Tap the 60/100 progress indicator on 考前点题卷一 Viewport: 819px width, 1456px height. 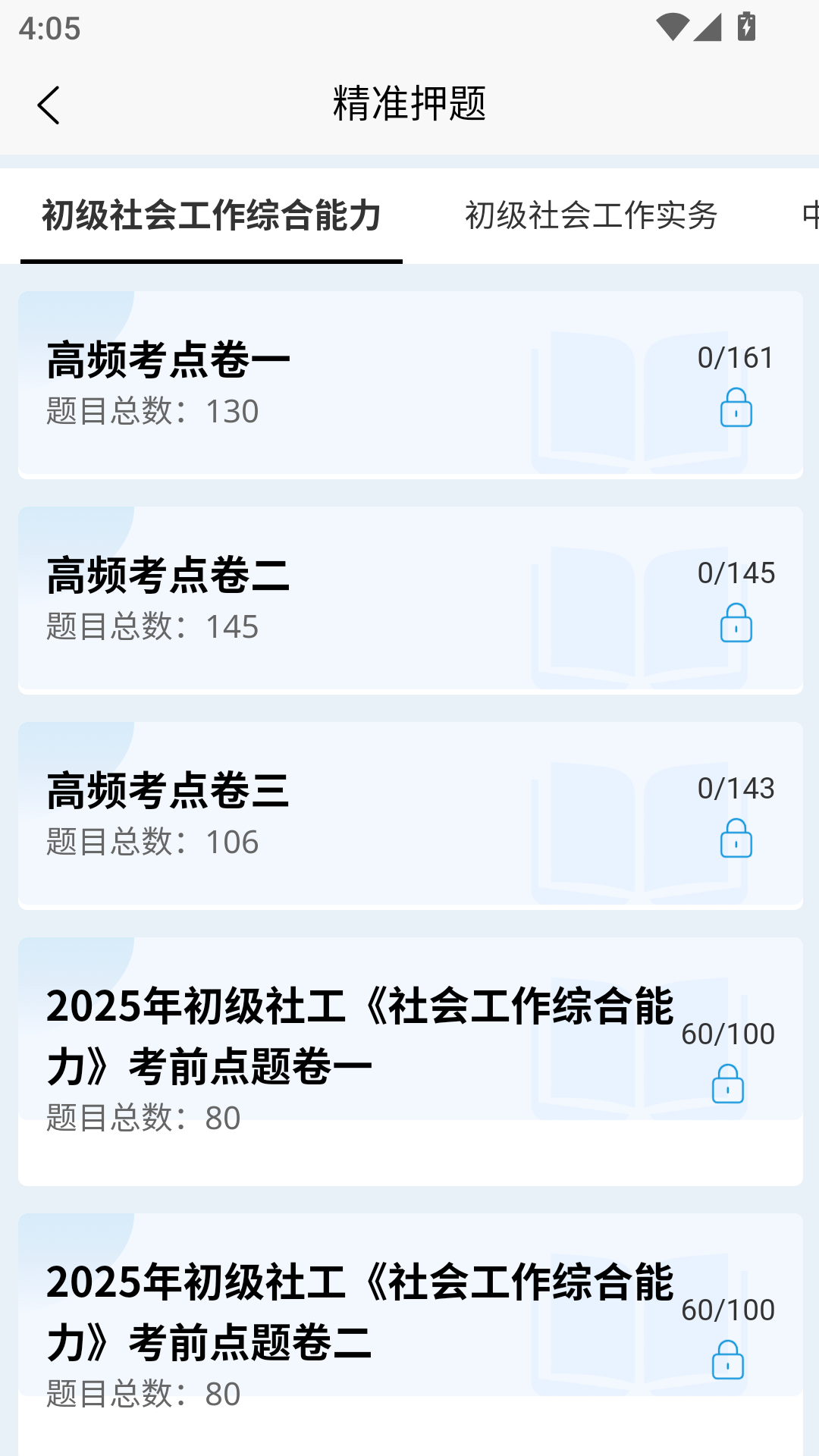pyautogui.click(x=726, y=1033)
